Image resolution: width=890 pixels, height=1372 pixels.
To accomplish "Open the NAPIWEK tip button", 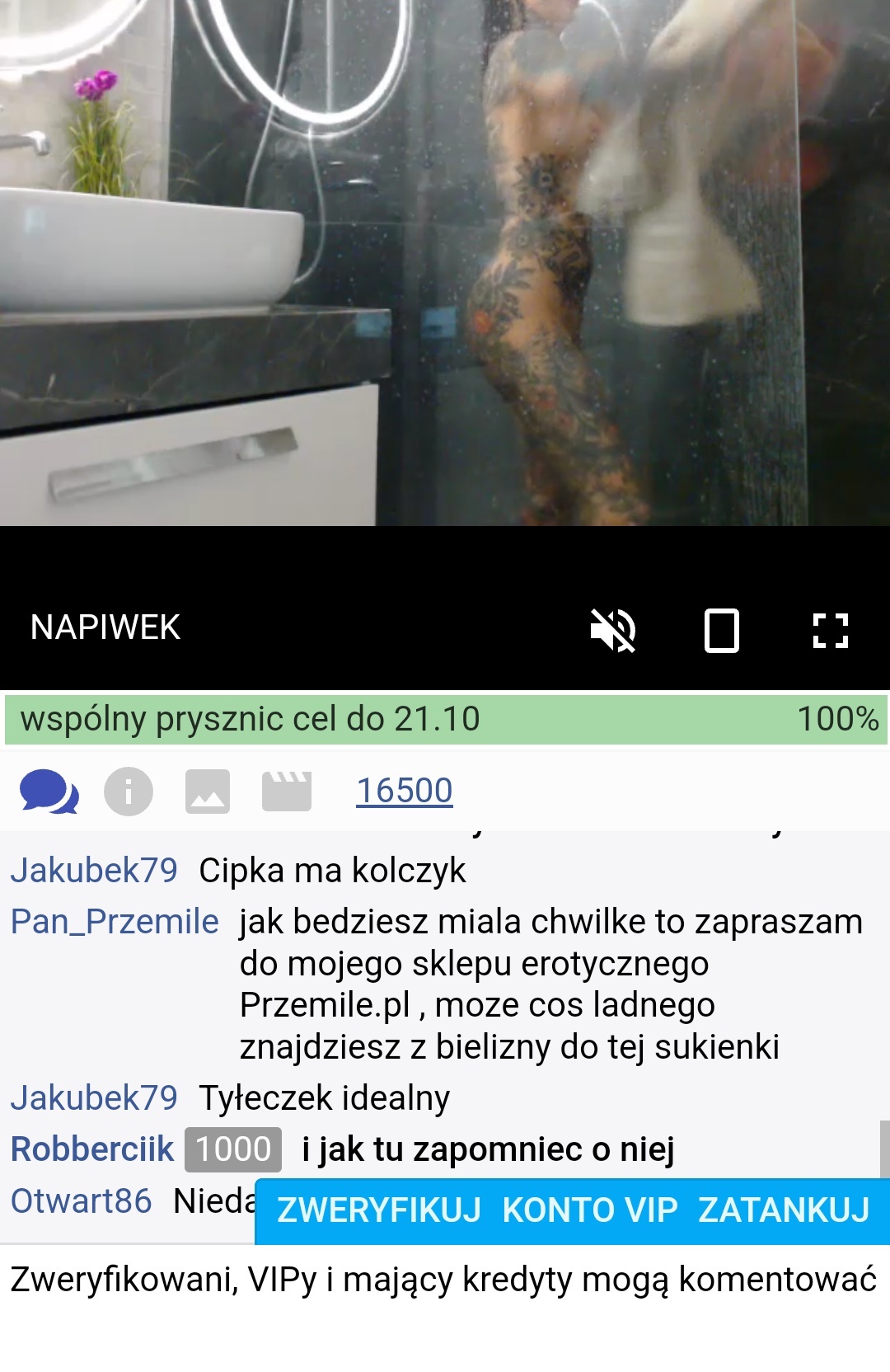I will (105, 627).
